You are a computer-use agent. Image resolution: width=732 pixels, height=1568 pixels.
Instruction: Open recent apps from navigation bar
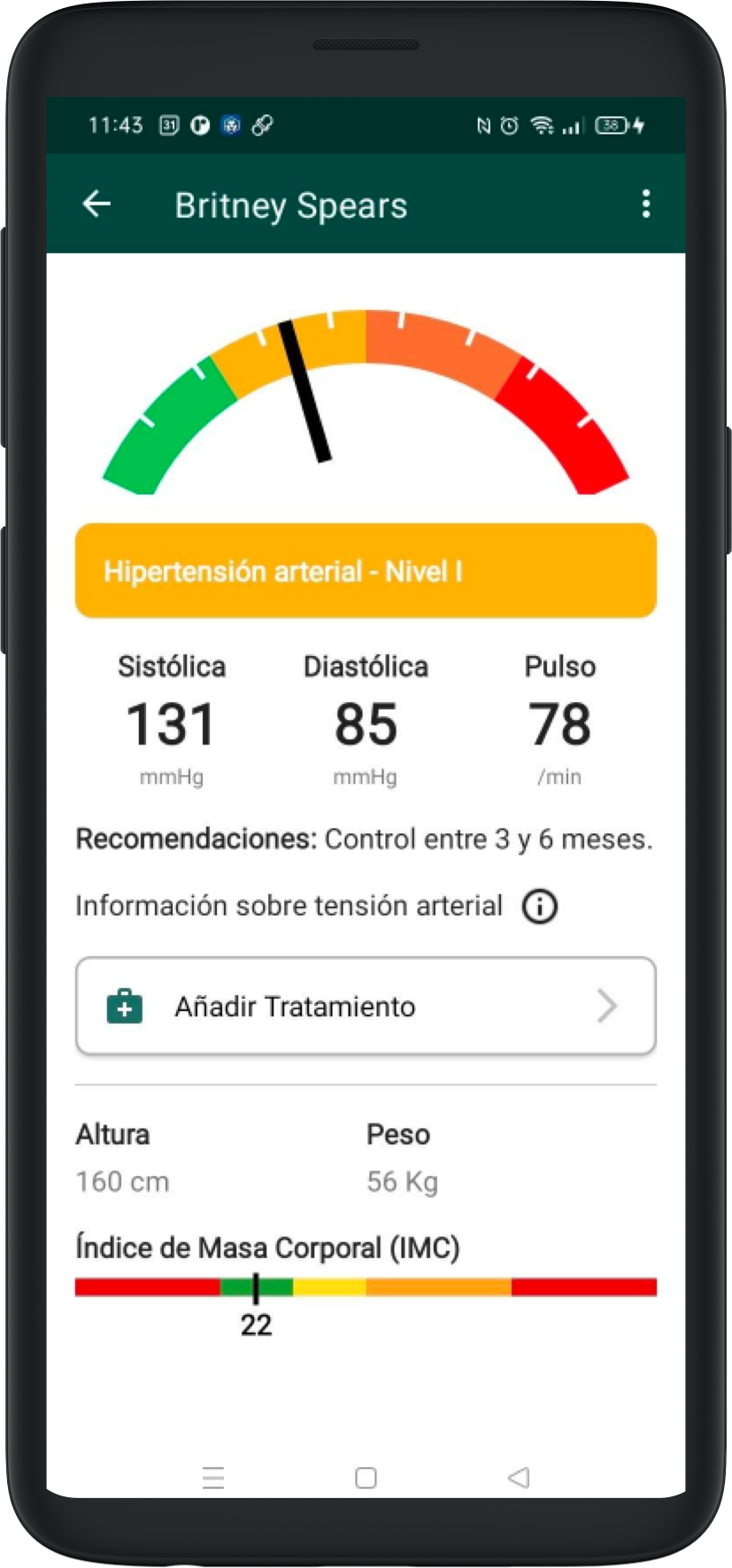213,1478
